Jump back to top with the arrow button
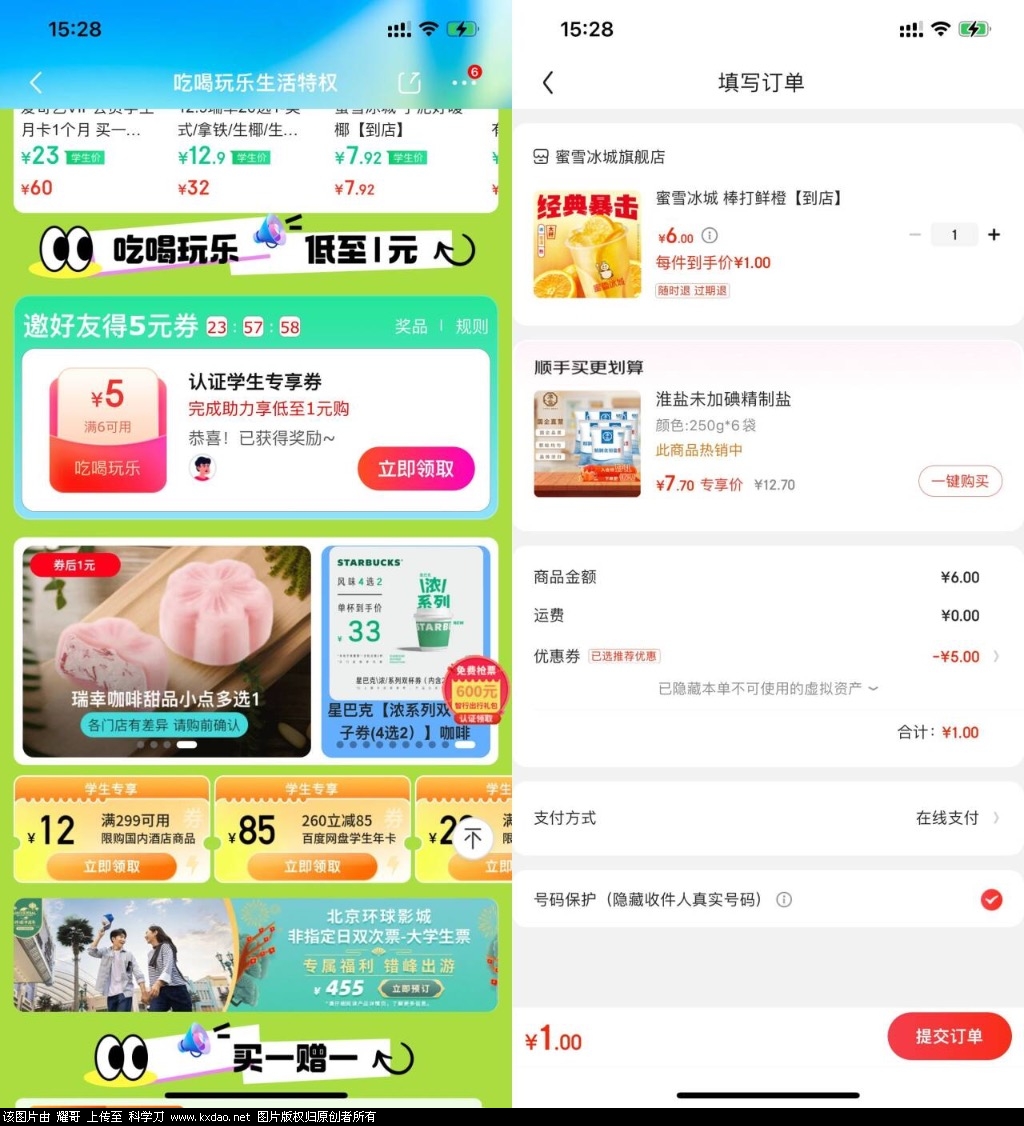 [473, 838]
